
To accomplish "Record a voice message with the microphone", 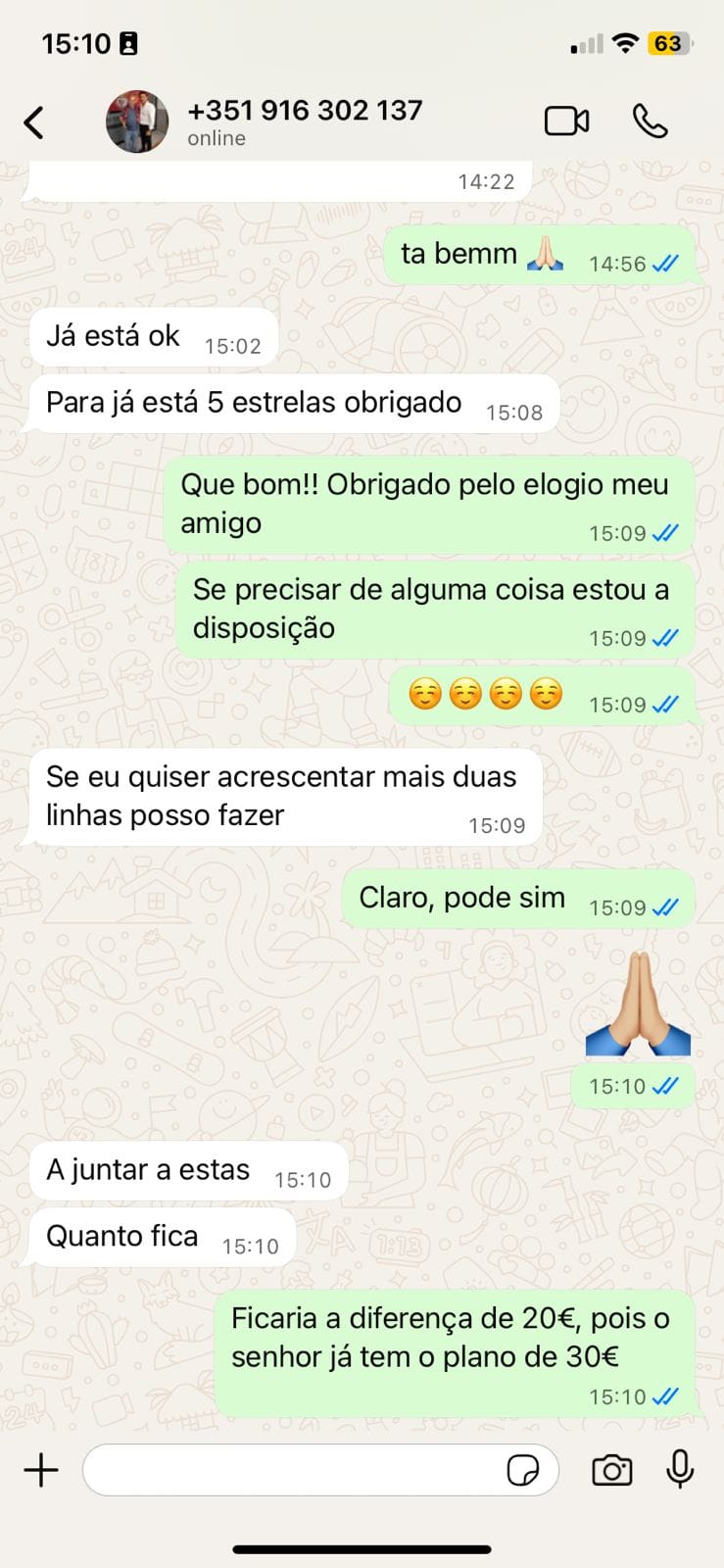I will [x=680, y=1470].
